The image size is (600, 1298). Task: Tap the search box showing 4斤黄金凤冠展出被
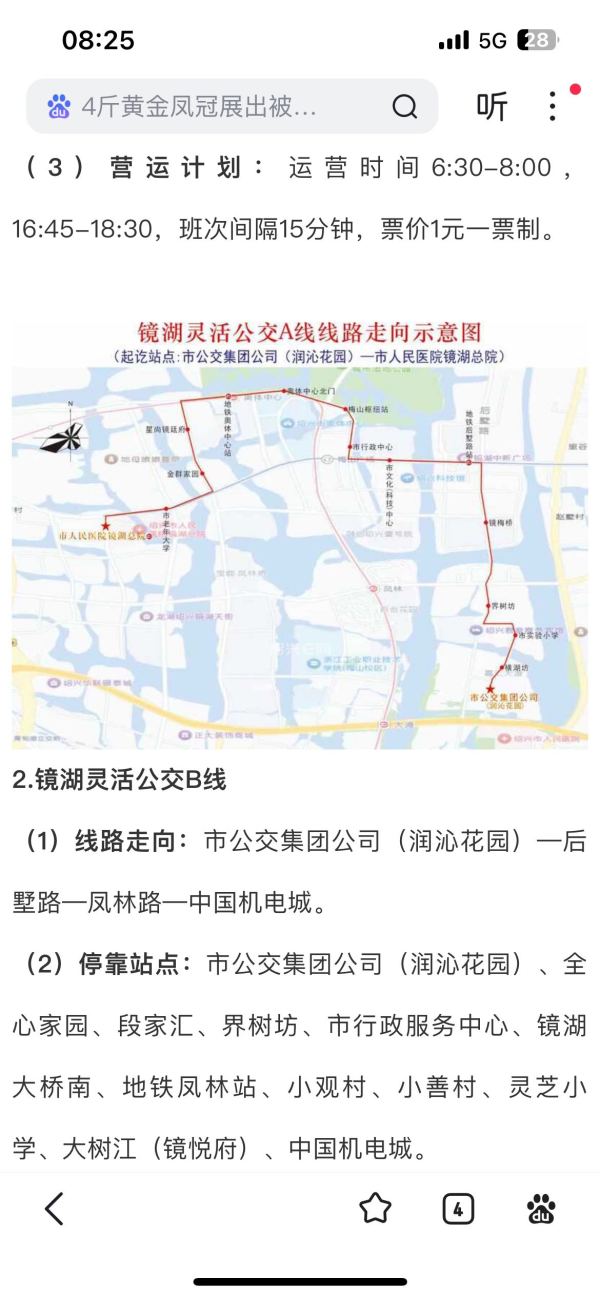200,106
